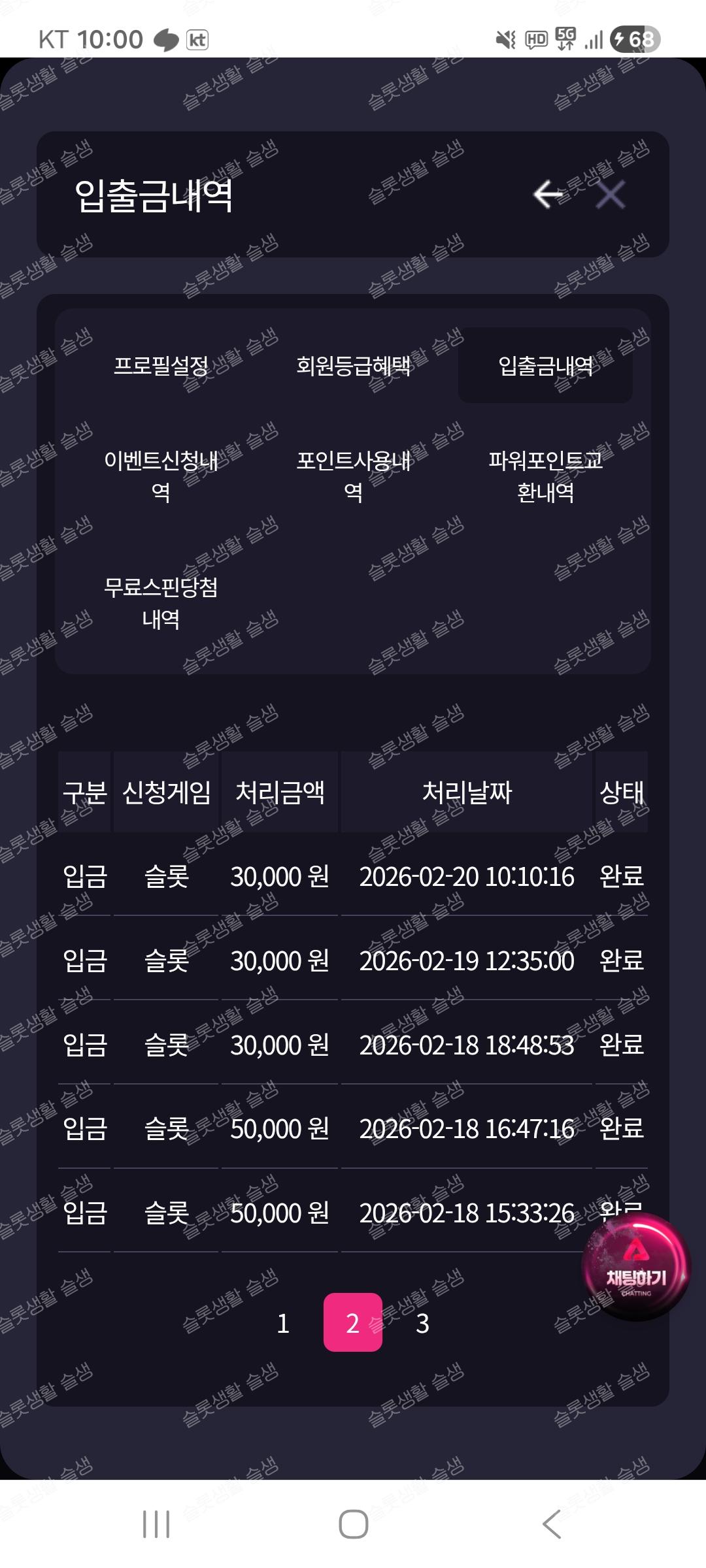Viewport: 706px width, 1568px height.
Task: View the 무료스핀당첨내역 tab
Action: [x=161, y=602]
